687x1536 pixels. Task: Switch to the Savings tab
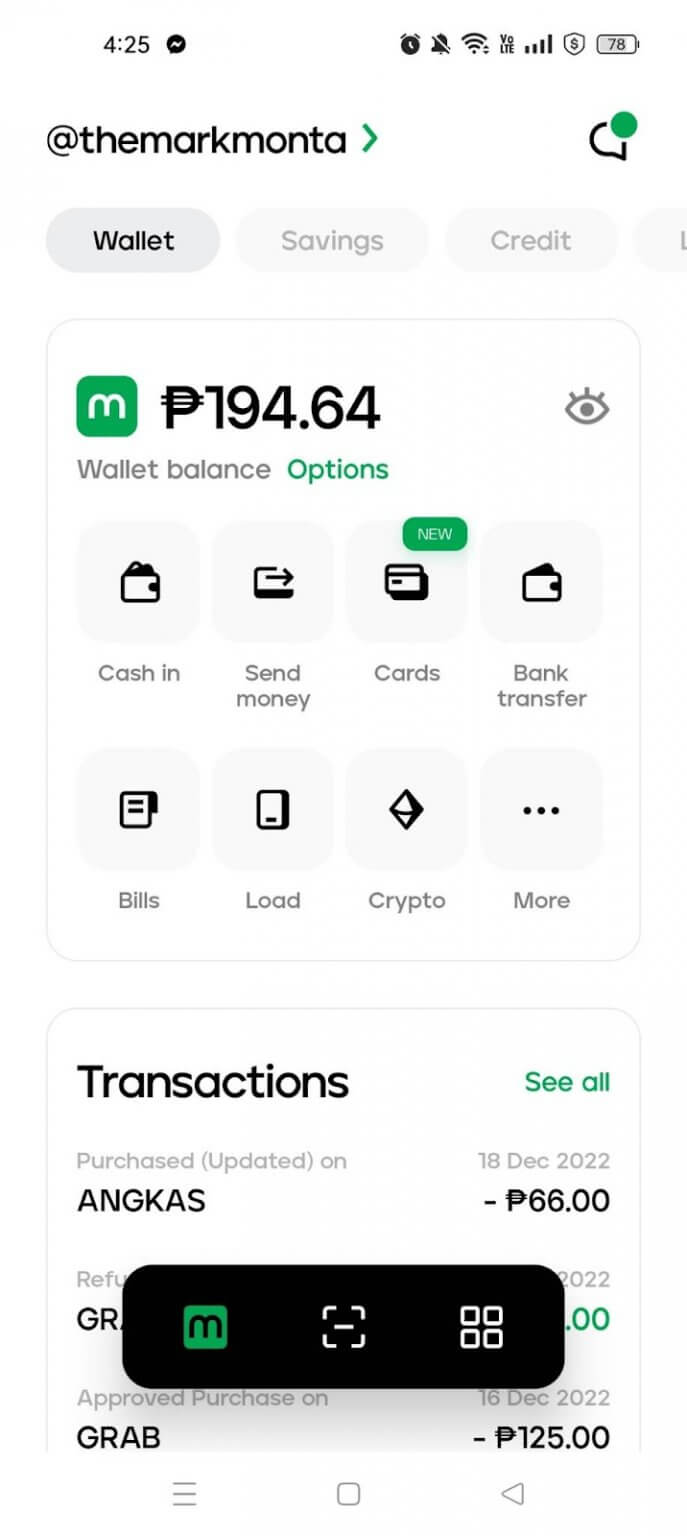point(332,241)
